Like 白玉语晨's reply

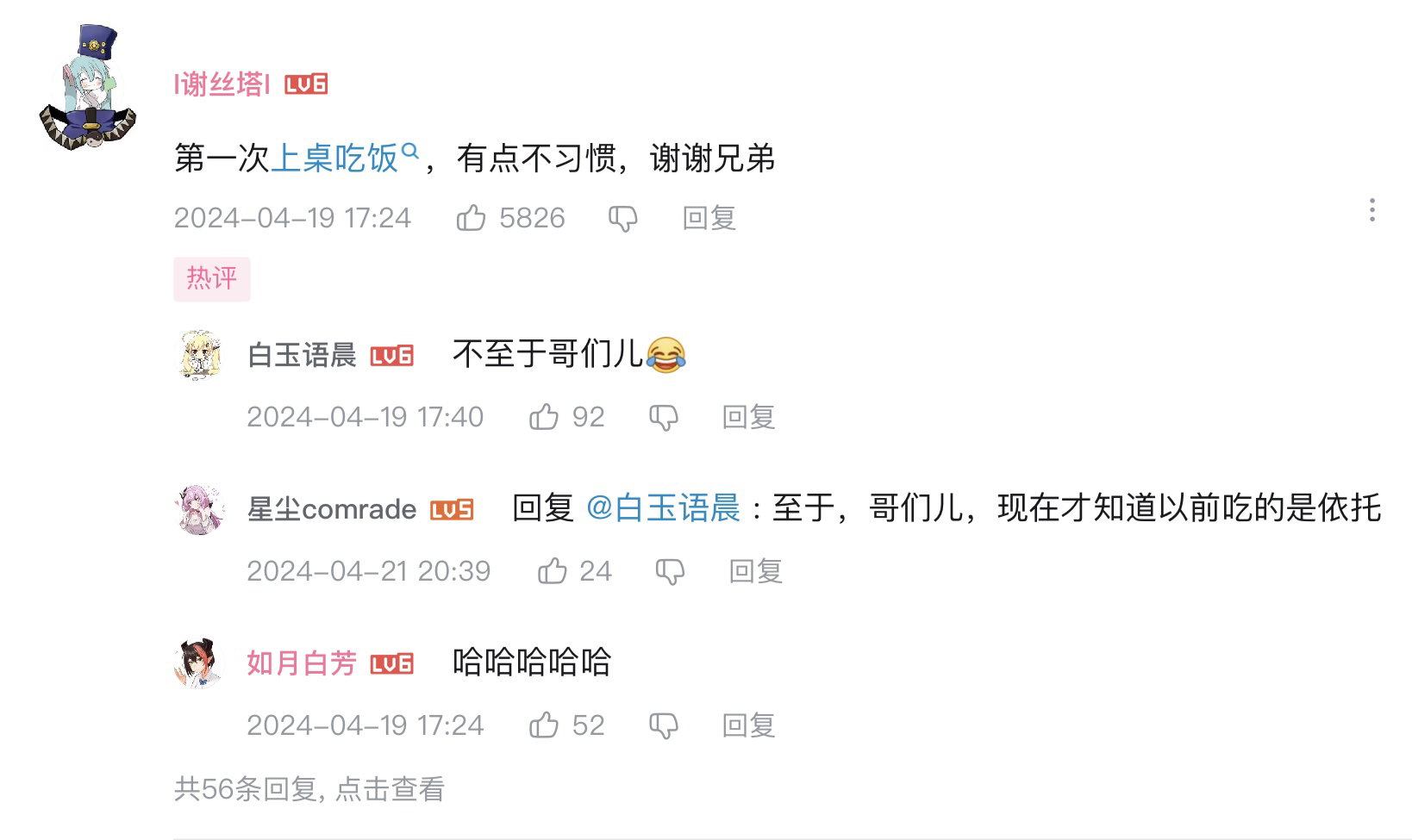tap(544, 417)
